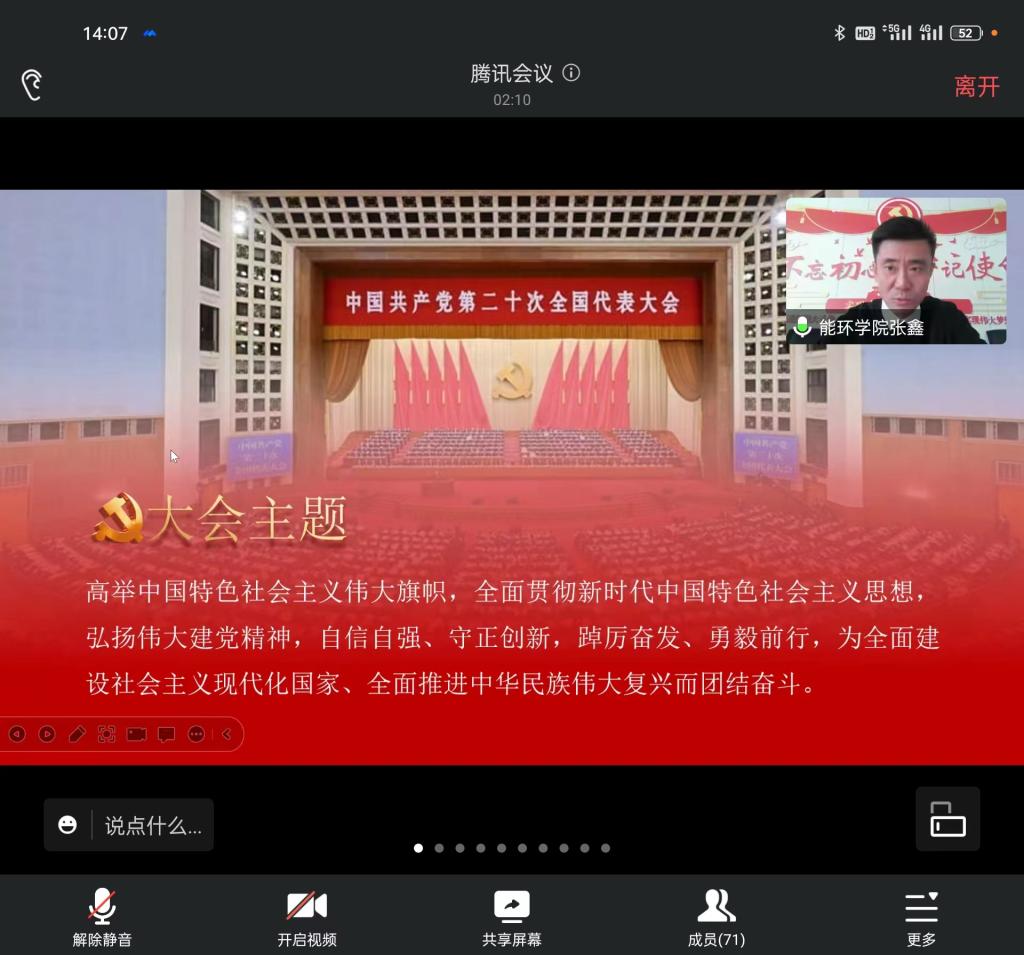Image resolution: width=1024 pixels, height=955 pixels.
Task: Open the emoji picker beside the chat box
Action: 68,825
